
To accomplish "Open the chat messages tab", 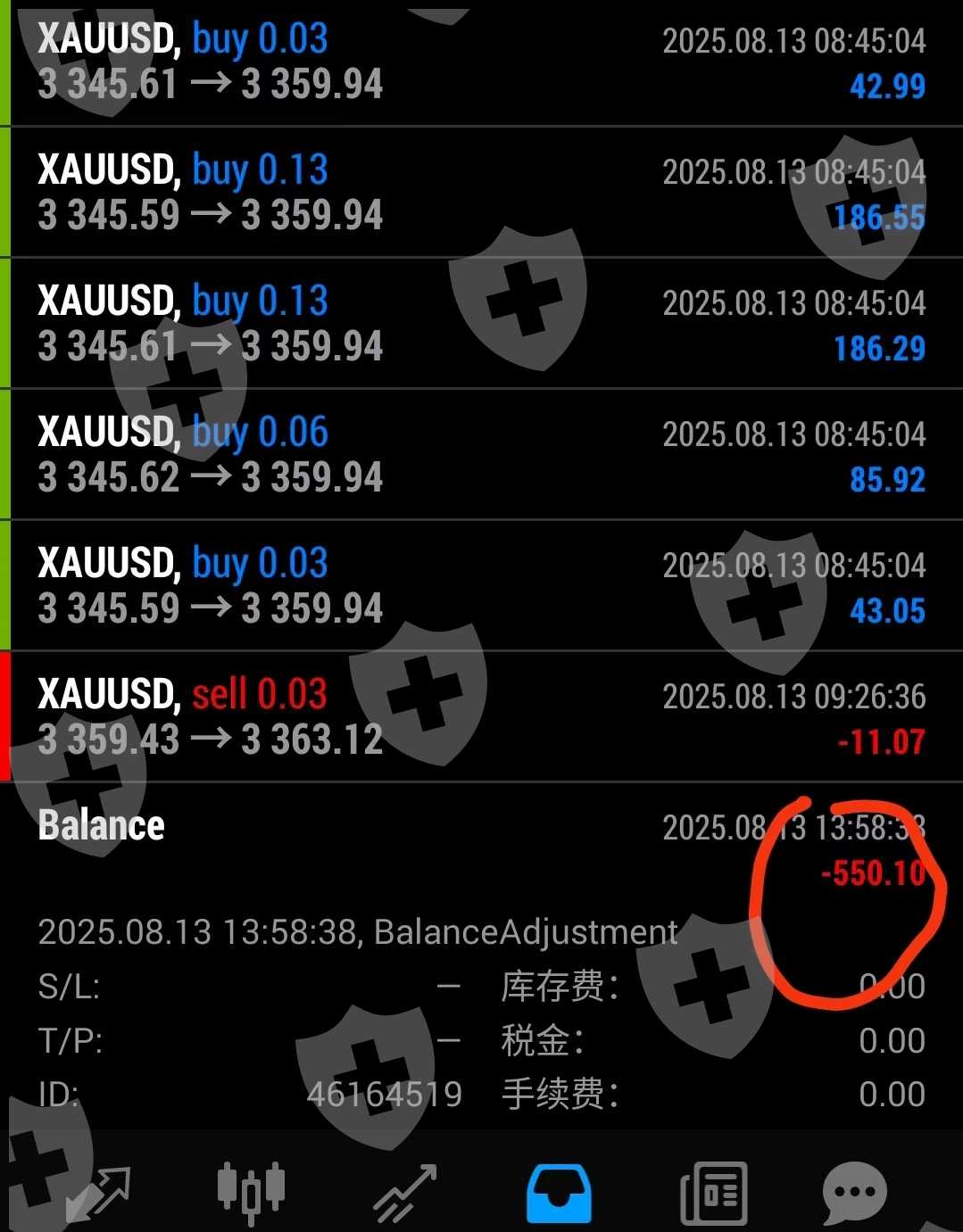I will pos(854,1193).
